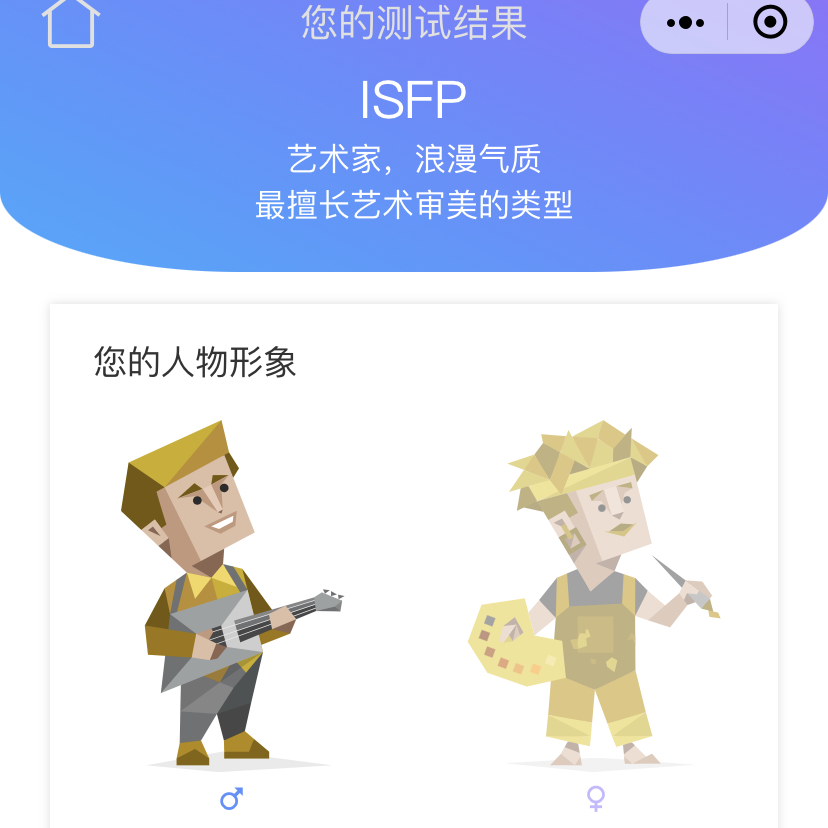Go back to the home page

click(71, 22)
